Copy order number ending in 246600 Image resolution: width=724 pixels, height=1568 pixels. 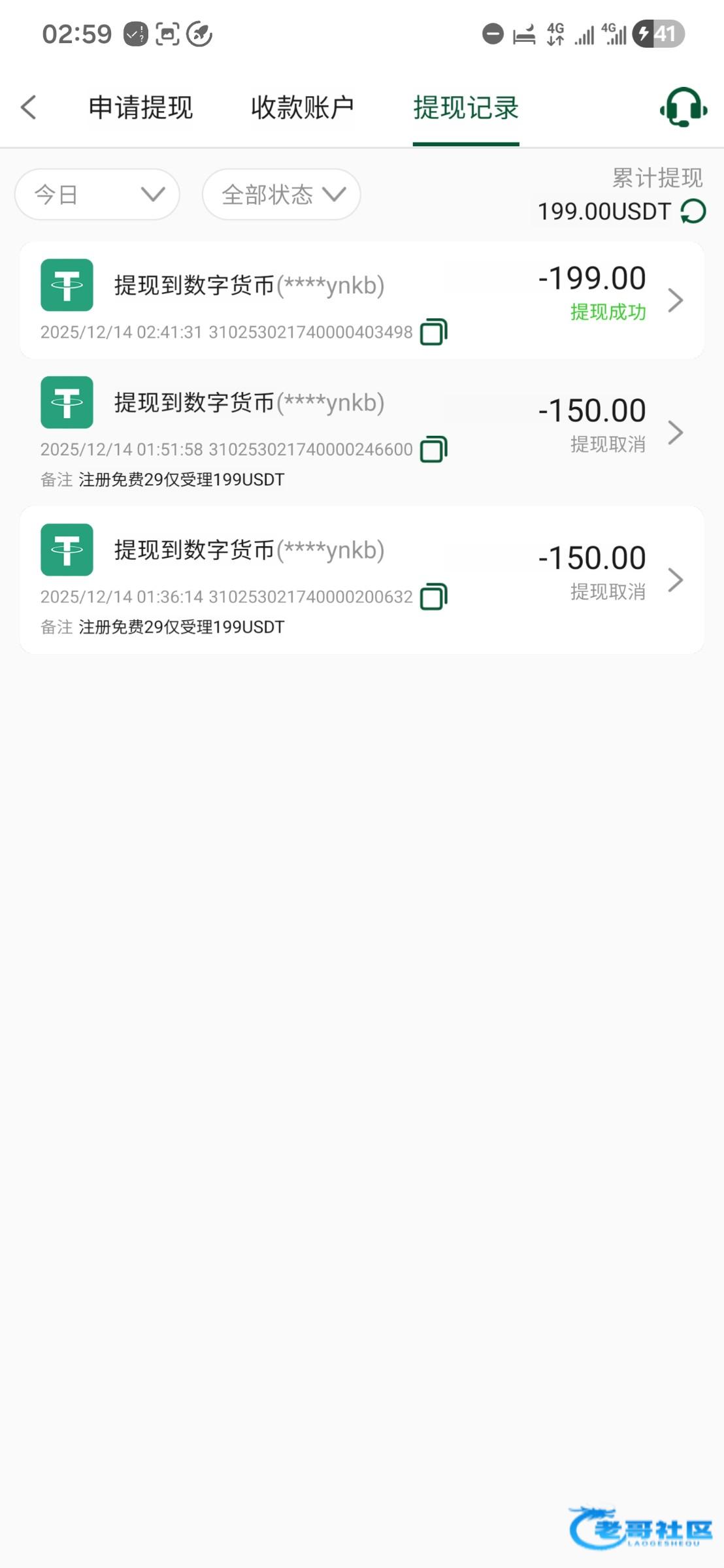[x=433, y=449]
